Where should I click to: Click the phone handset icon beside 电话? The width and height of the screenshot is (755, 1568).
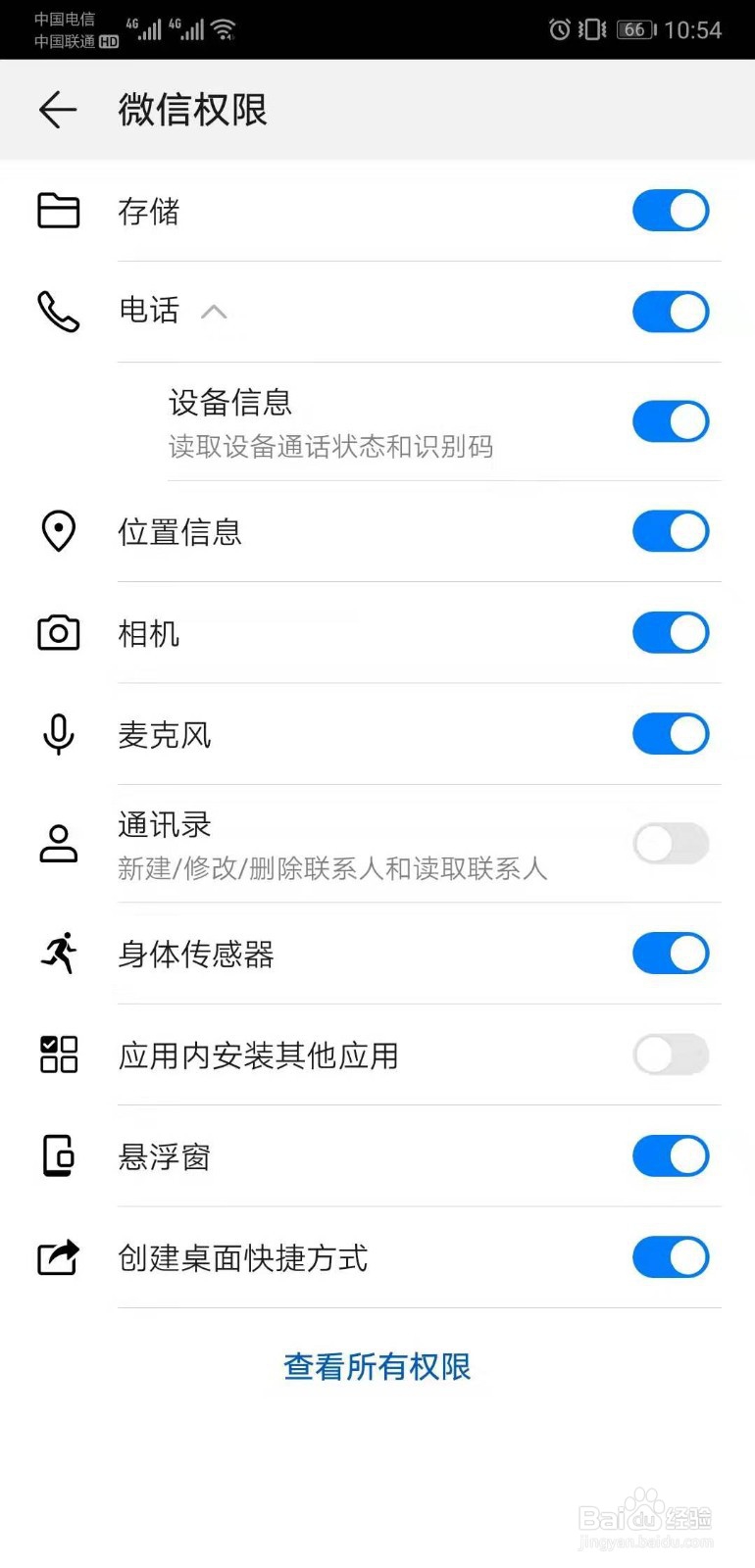57,312
